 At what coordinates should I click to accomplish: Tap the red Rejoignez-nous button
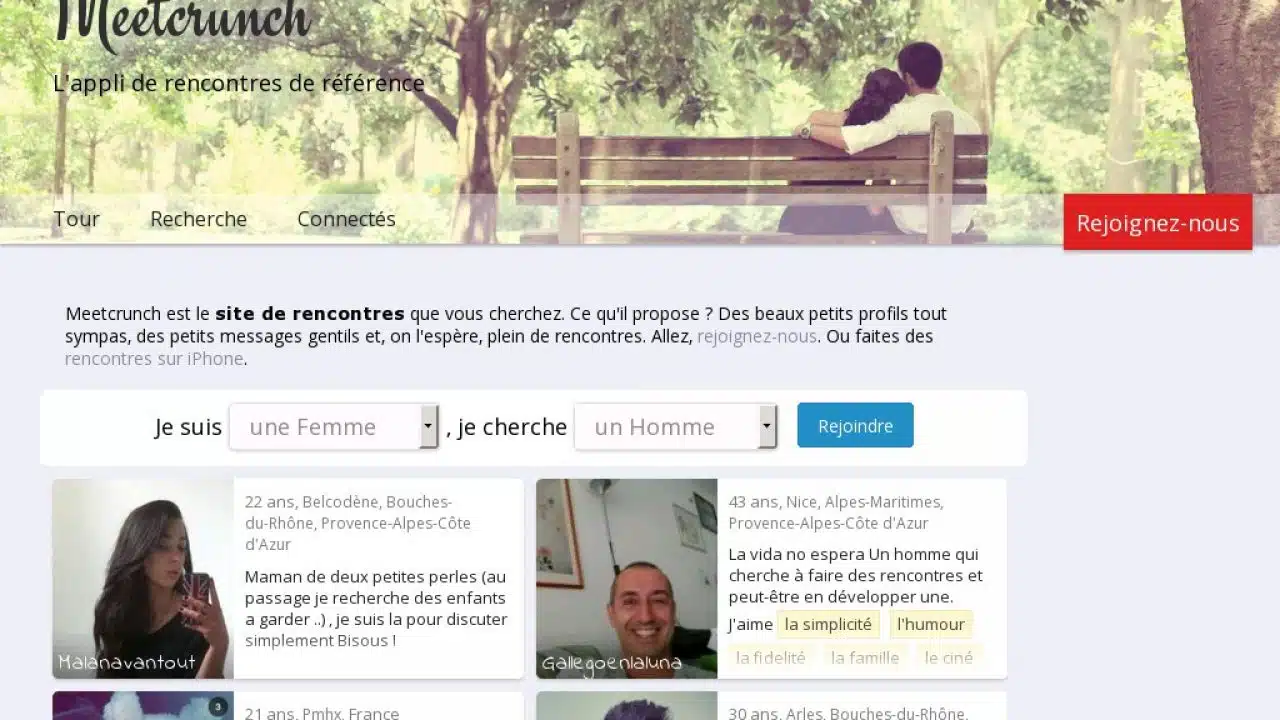1157,223
